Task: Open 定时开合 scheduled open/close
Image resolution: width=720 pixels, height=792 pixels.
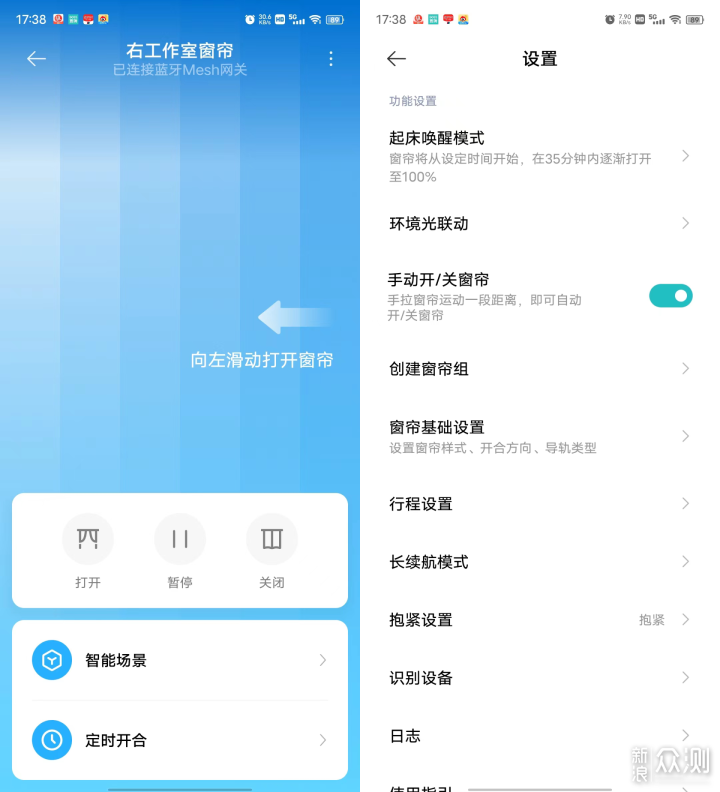Action: pyautogui.click(x=180, y=740)
